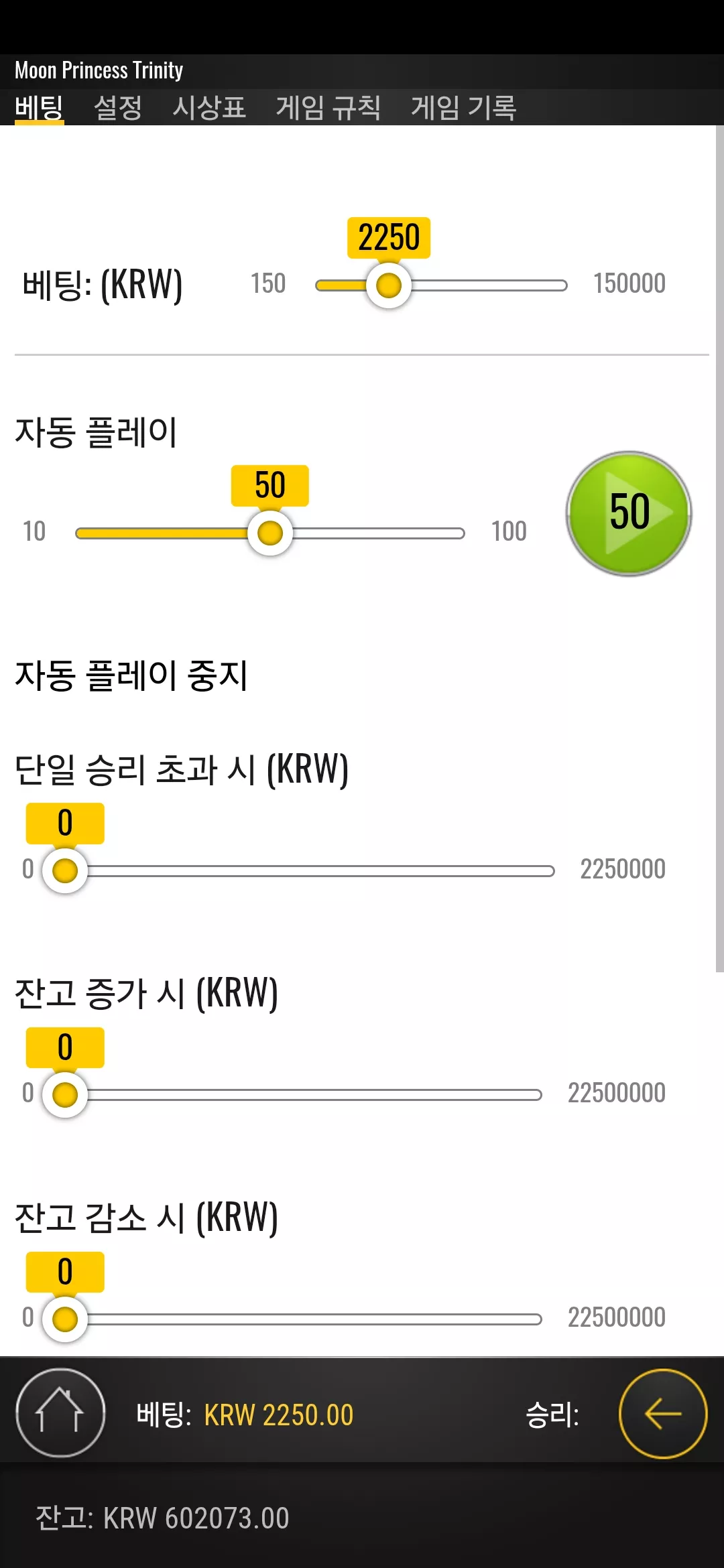Go to the home icon
This screenshot has height=1568, width=724.
tap(60, 1413)
